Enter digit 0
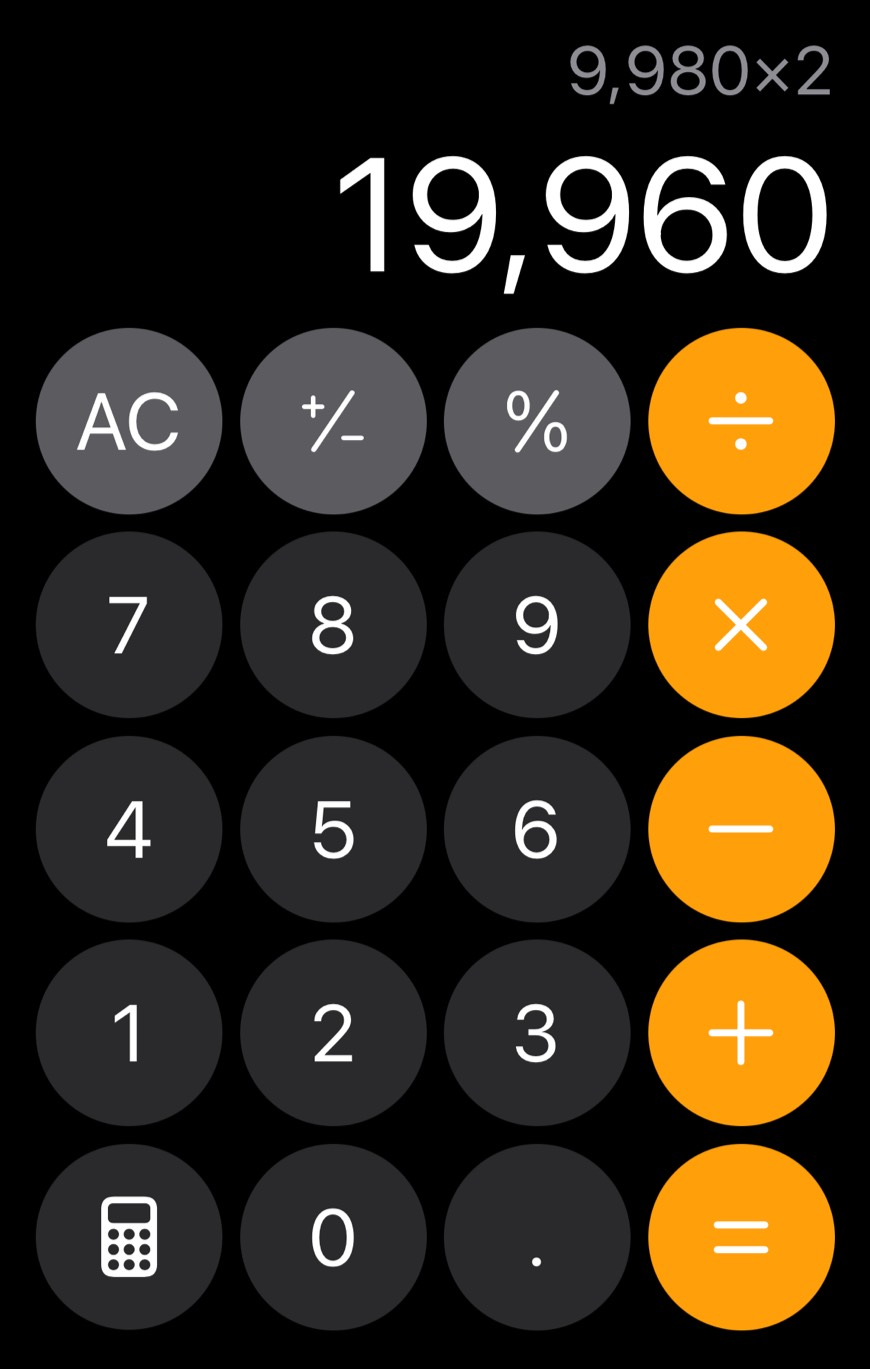The height and width of the screenshot is (1369, 870). click(333, 1237)
